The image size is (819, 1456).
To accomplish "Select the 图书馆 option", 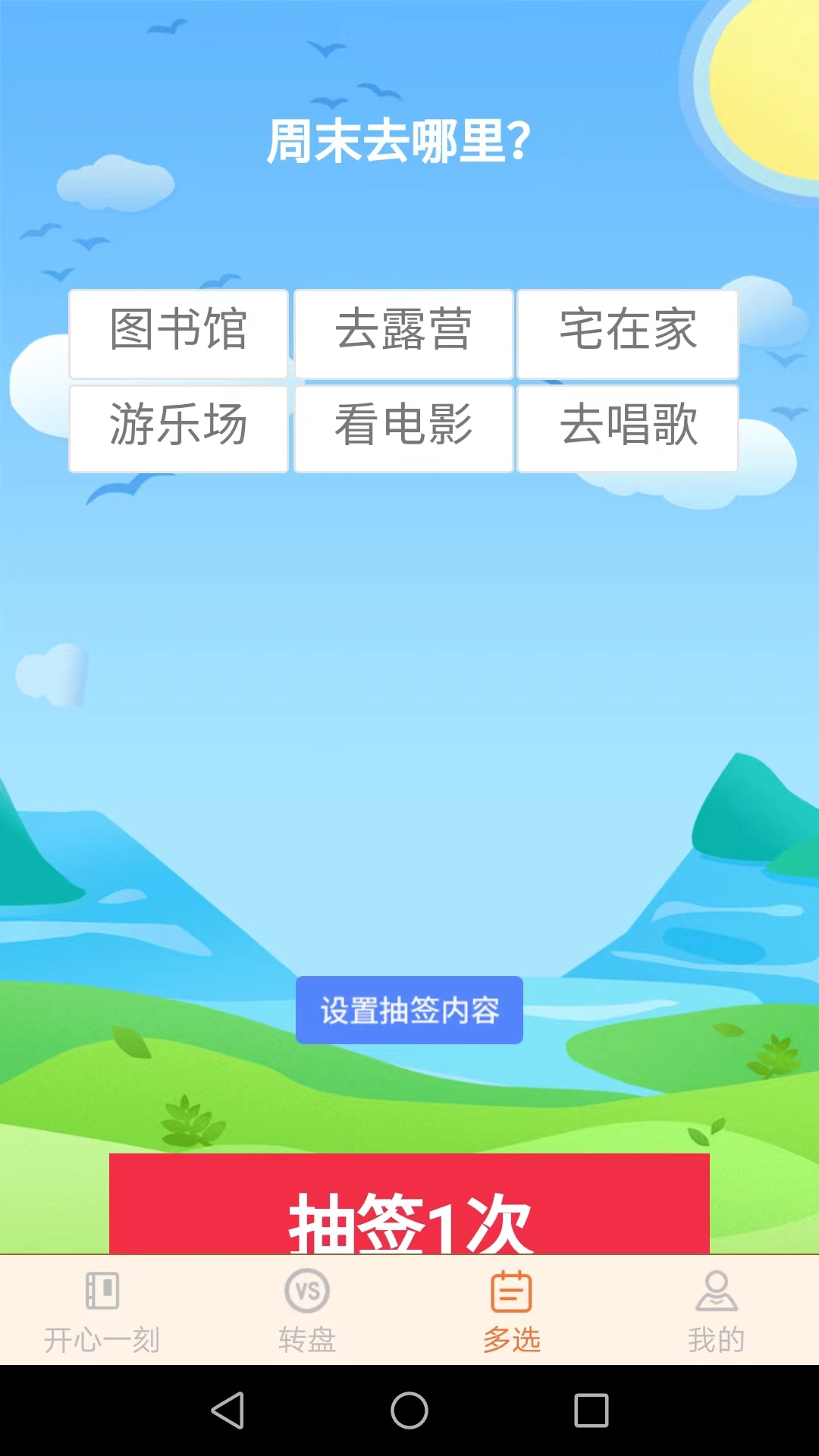I will pos(178,334).
